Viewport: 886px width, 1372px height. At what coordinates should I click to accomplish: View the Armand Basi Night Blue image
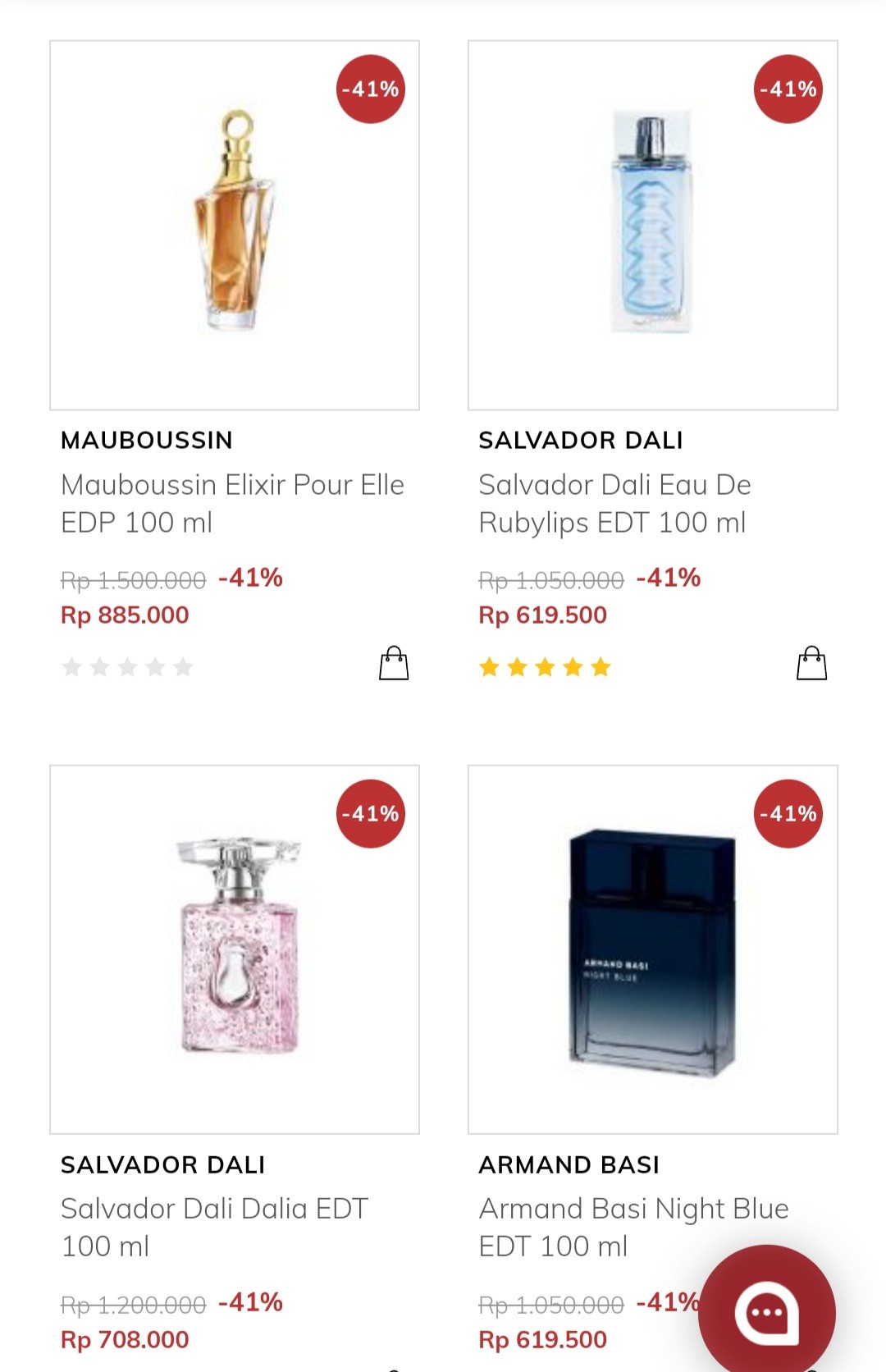point(652,949)
